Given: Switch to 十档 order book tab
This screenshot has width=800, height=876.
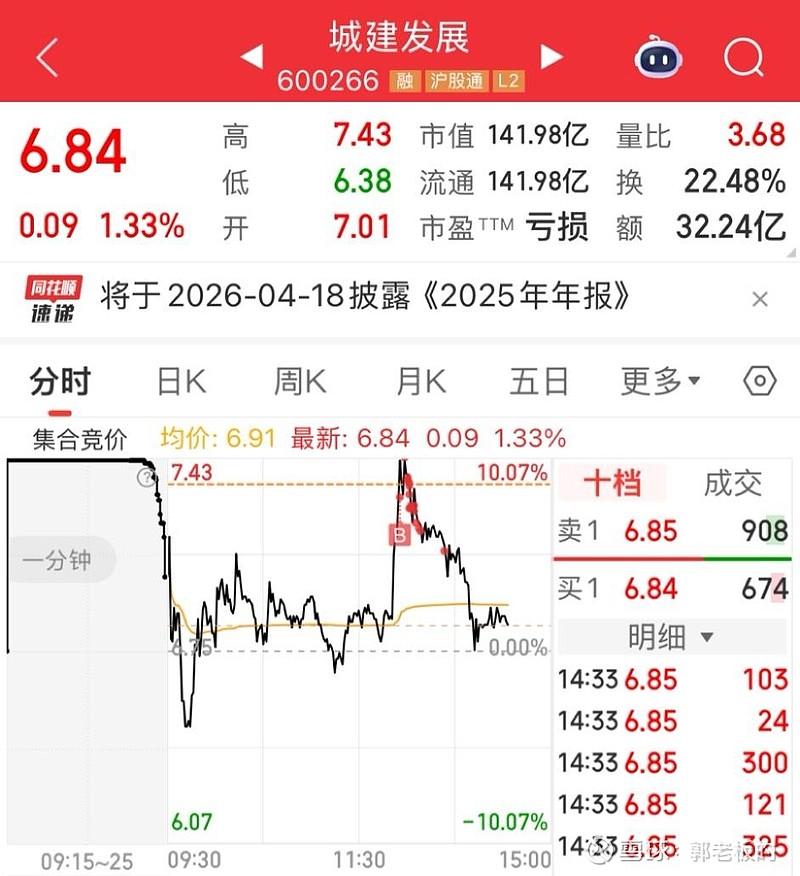Looking at the screenshot, I should pos(614,483).
